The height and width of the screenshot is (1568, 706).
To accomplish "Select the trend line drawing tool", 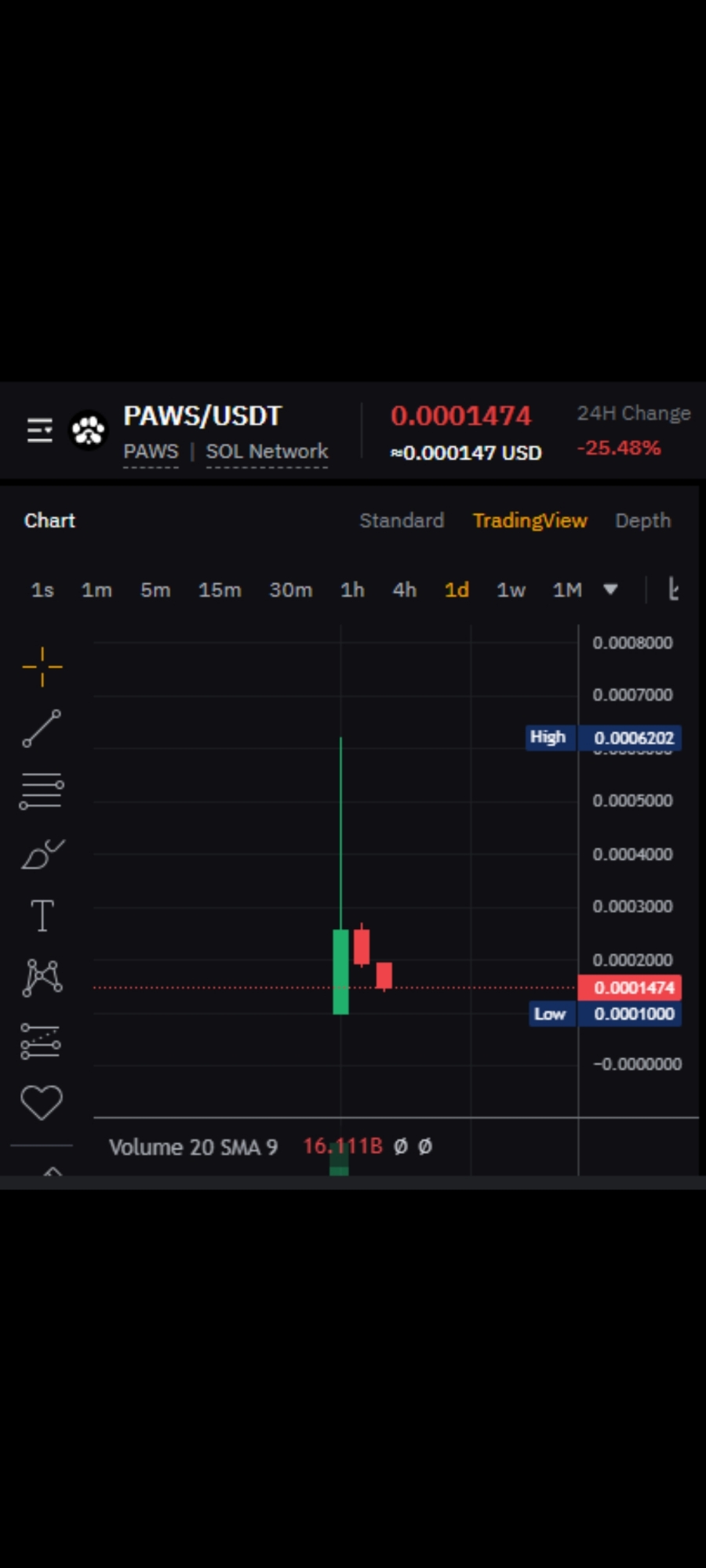I will [x=42, y=728].
